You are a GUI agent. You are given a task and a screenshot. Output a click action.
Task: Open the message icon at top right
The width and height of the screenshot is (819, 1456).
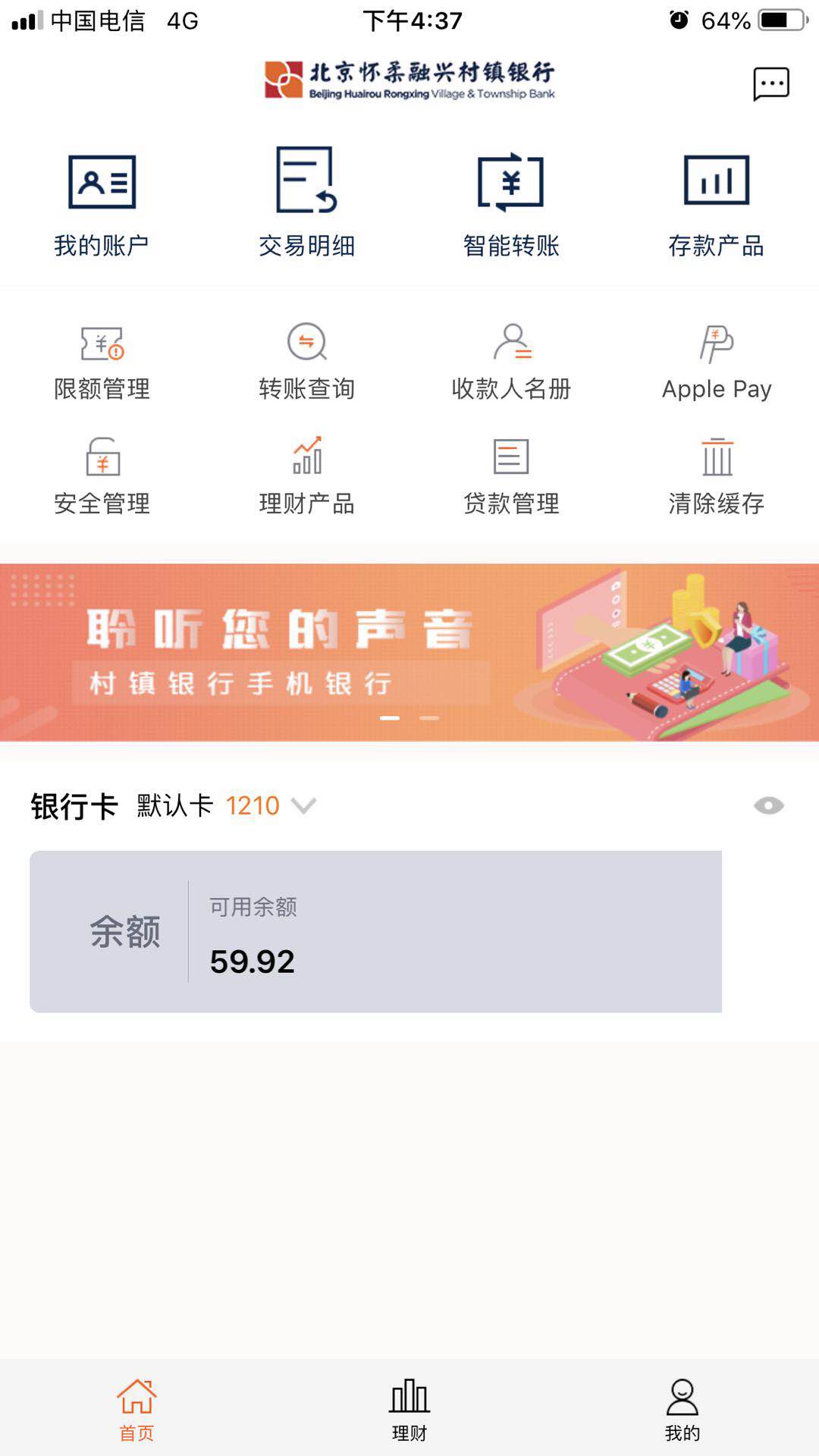(x=771, y=83)
